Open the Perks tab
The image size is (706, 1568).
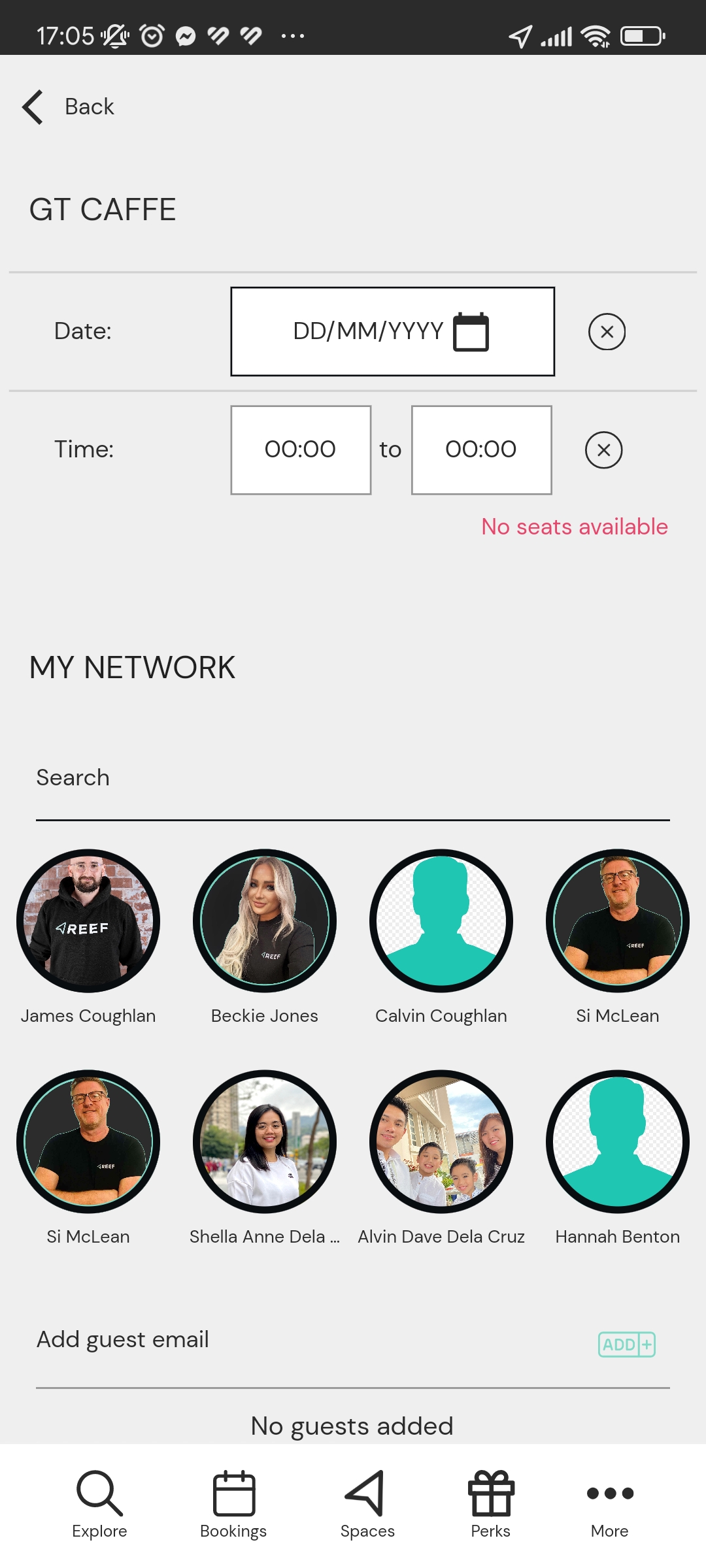pyautogui.click(x=491, y=1504)
